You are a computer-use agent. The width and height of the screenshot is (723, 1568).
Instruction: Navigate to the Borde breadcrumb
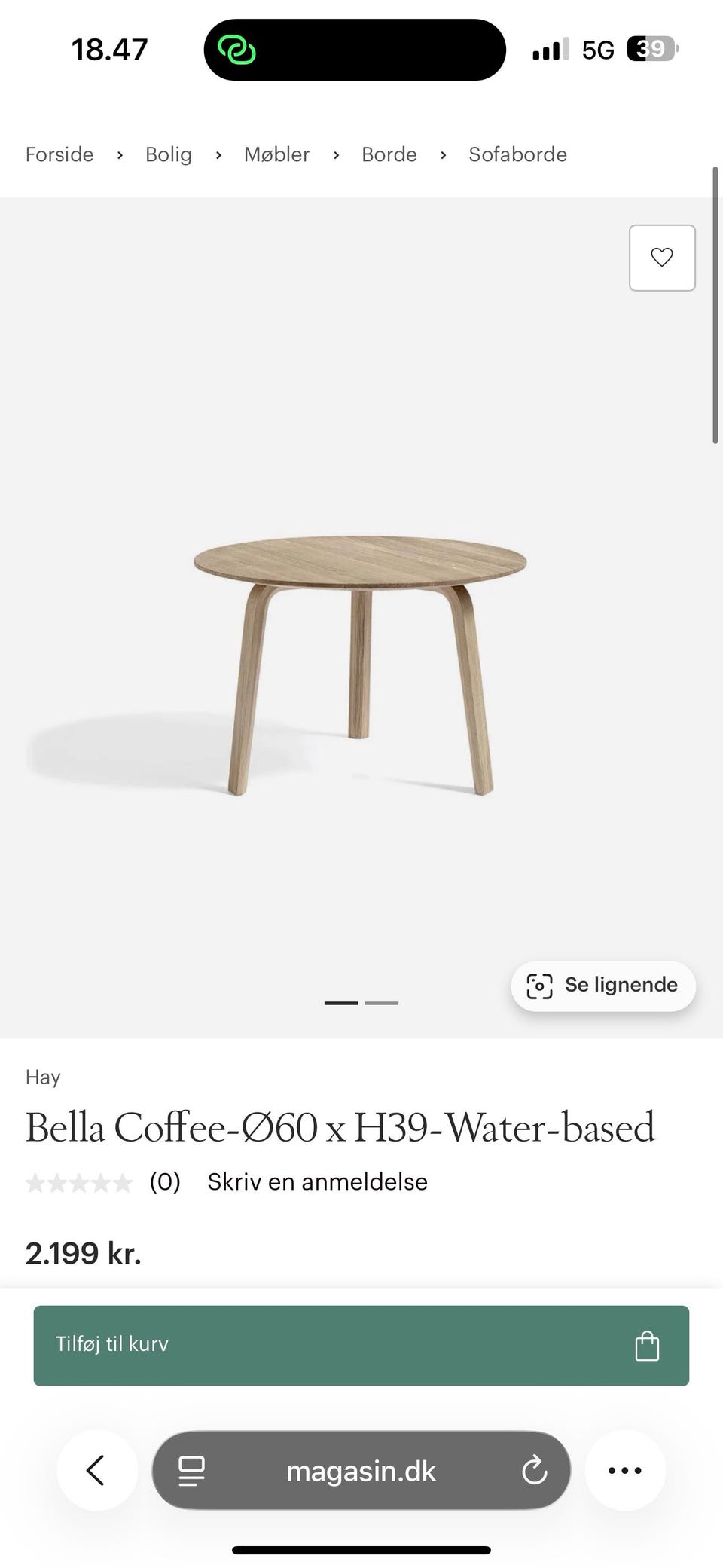389,154
